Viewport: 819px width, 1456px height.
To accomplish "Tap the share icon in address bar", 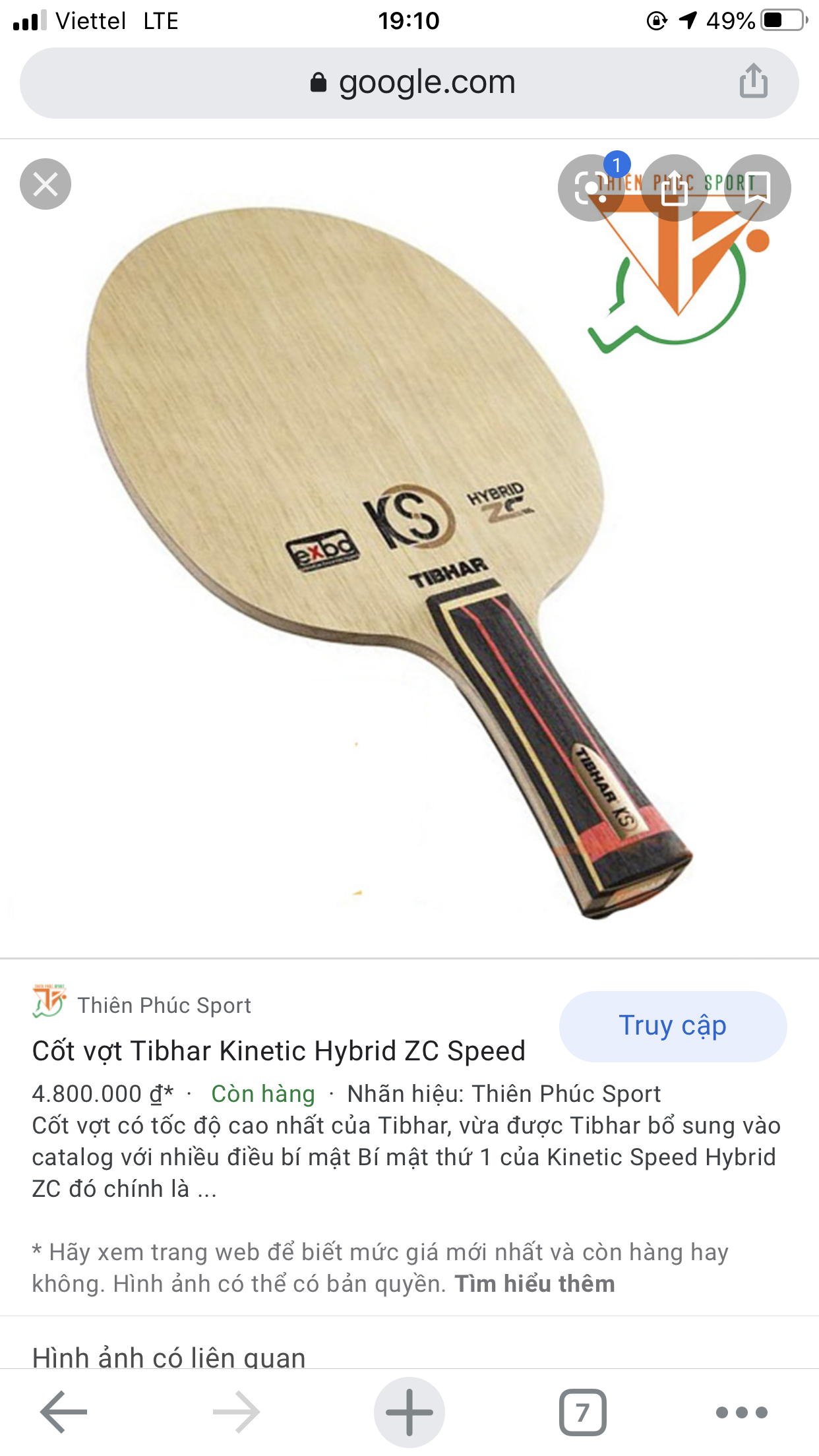I will point(753,82).
